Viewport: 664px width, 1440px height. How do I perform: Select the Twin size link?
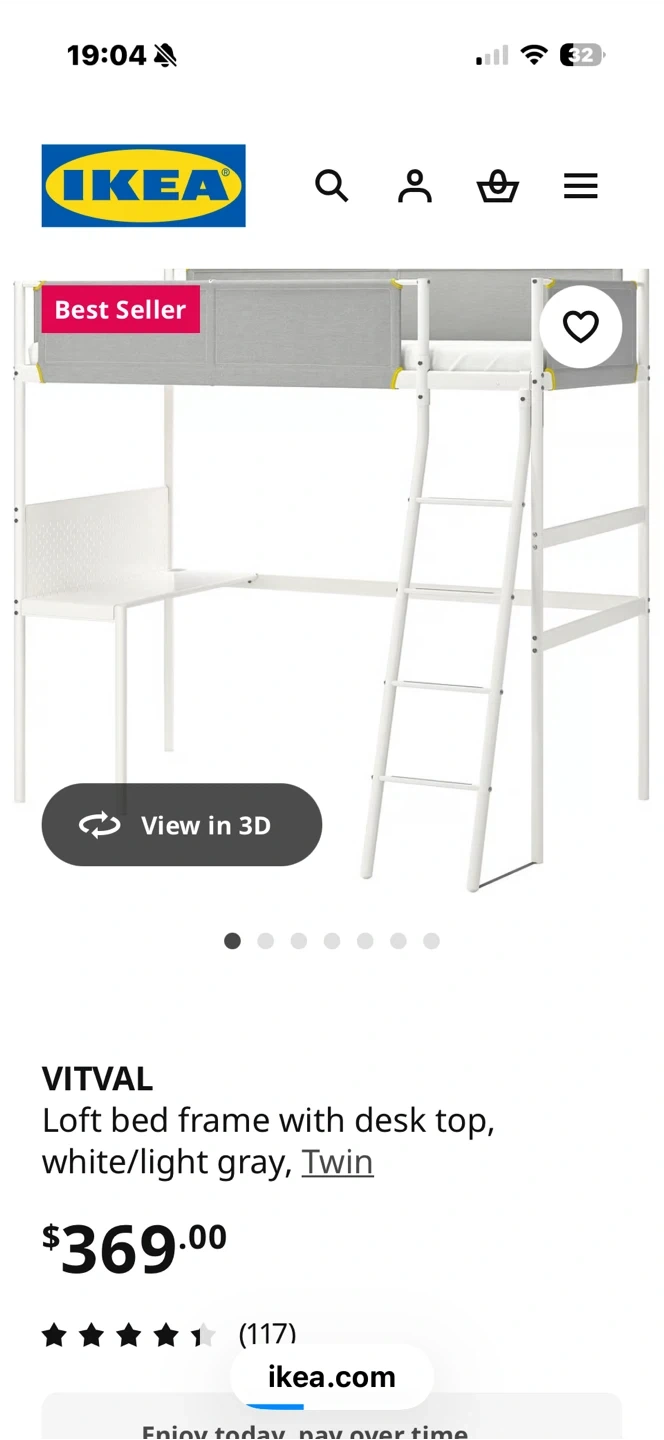pos(337,1162)
